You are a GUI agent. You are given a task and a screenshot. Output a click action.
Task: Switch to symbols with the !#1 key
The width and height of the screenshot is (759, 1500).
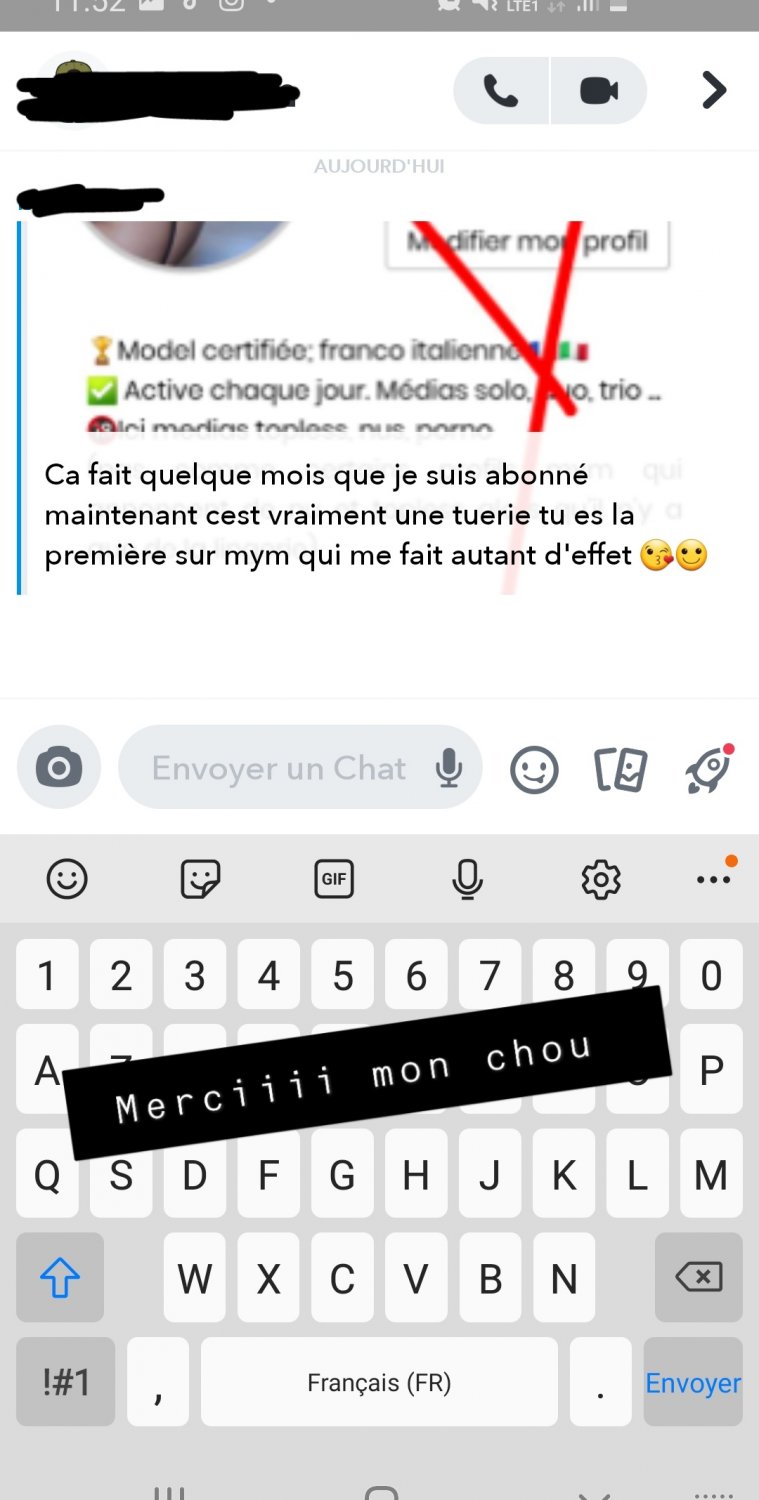[x=66, y=1383]
